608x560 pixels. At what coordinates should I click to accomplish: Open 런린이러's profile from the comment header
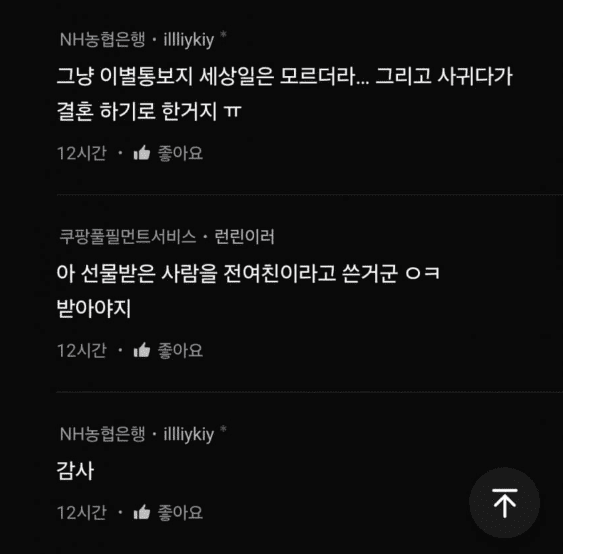245,237
